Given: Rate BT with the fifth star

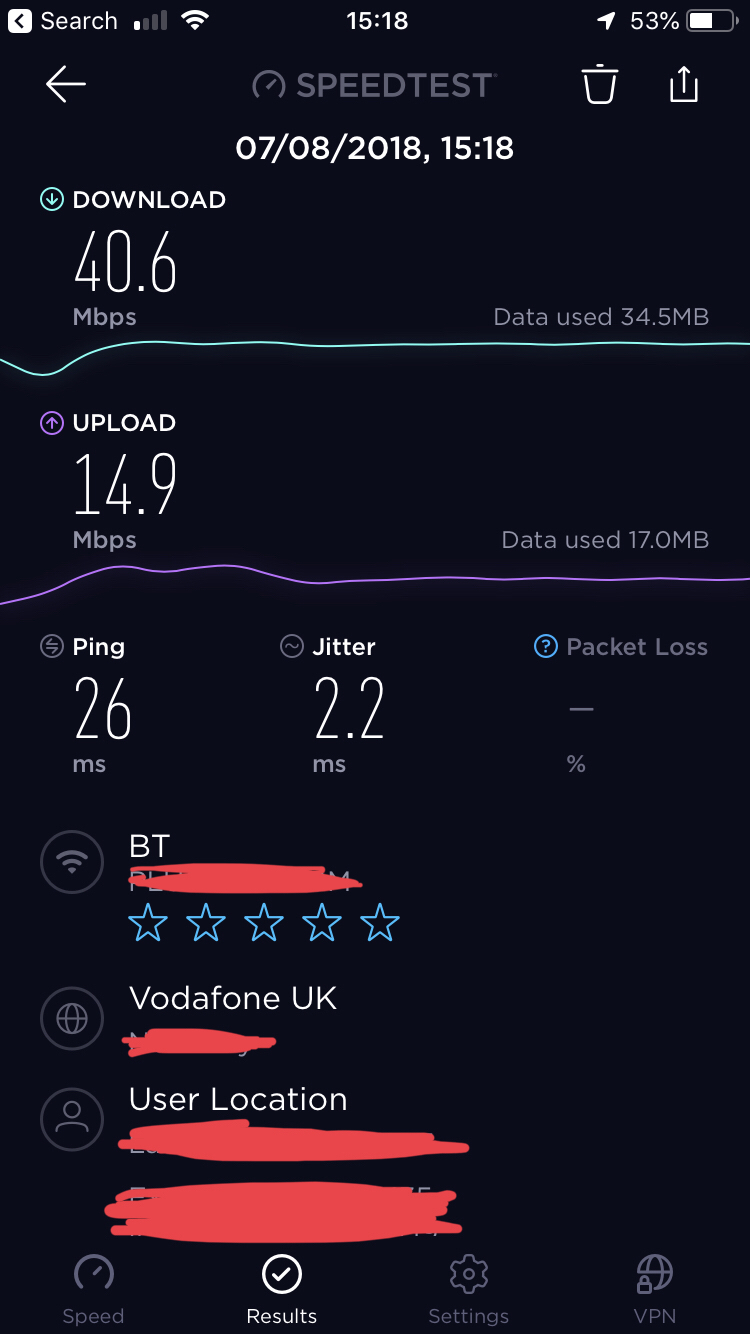Looking at the screenshot, I should [x=380, y=923].
